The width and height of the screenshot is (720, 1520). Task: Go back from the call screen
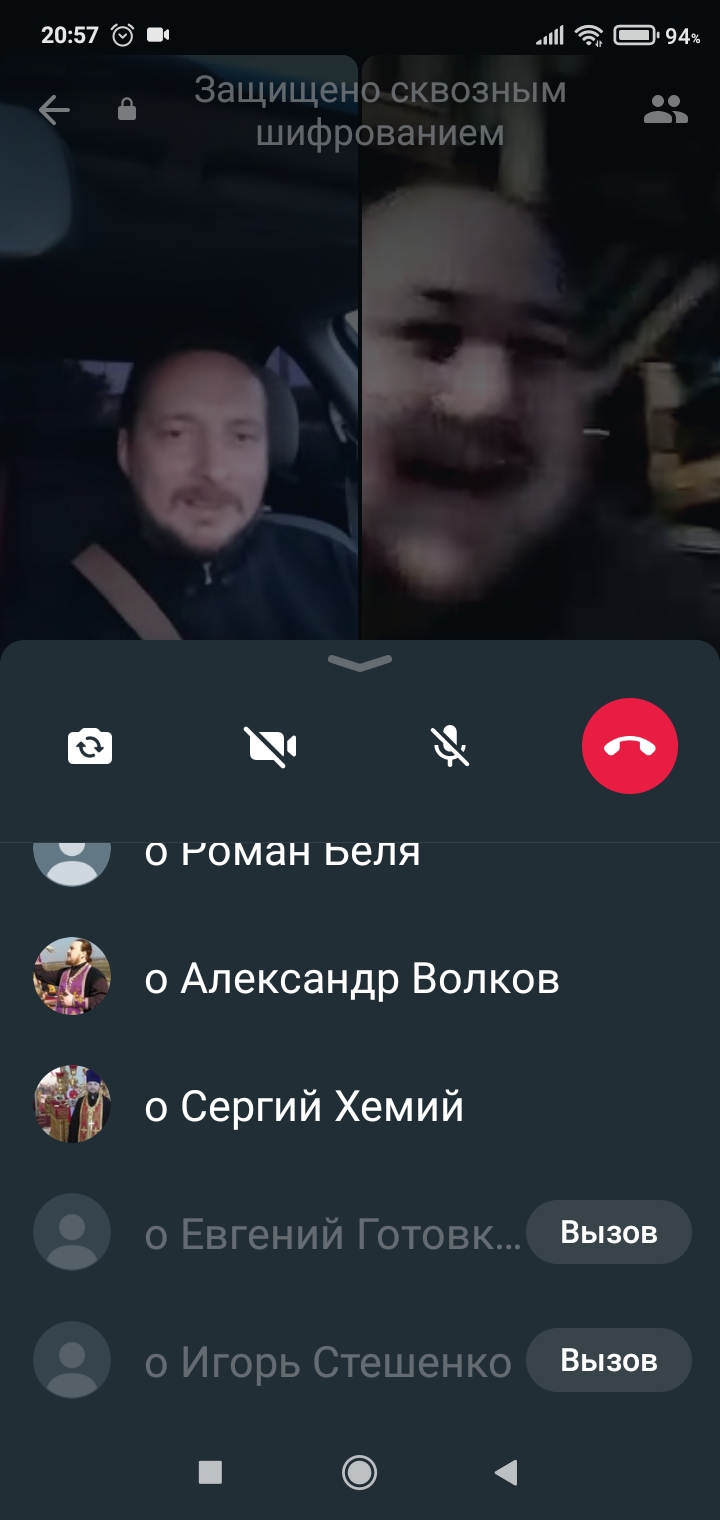point(54,110)
